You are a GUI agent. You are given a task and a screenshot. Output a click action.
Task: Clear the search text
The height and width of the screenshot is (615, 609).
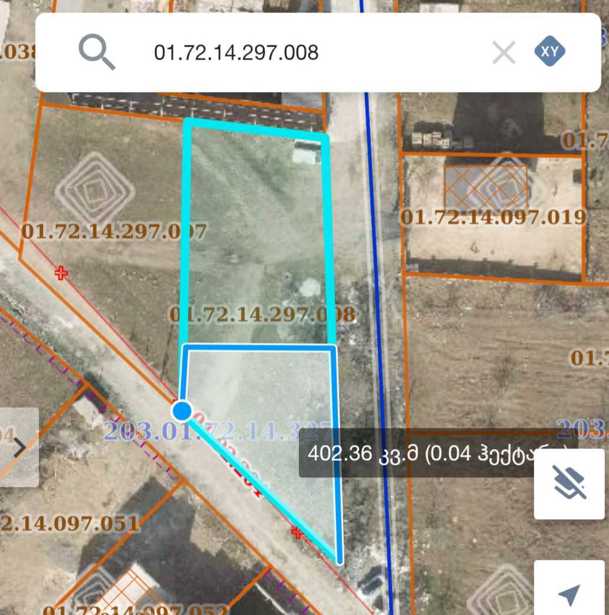(504, 52)
